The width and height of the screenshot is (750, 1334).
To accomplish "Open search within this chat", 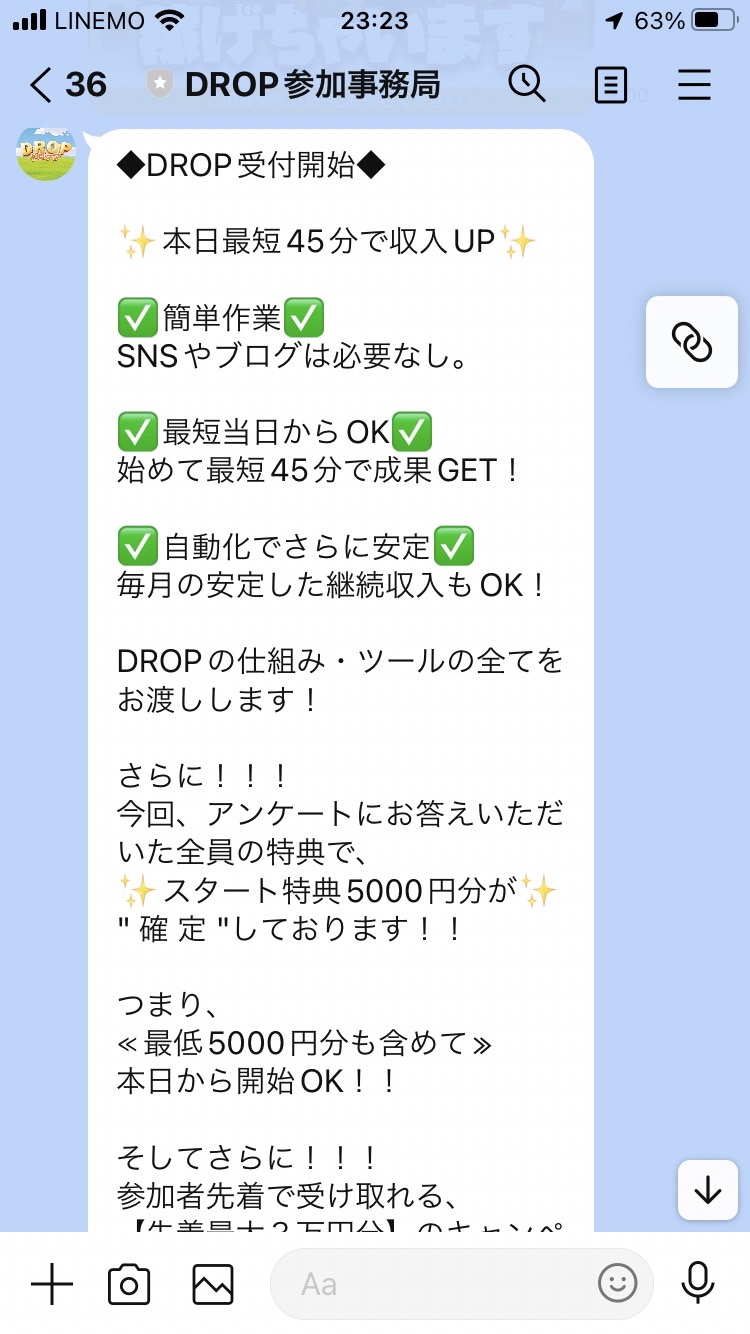I will [528, 85].
